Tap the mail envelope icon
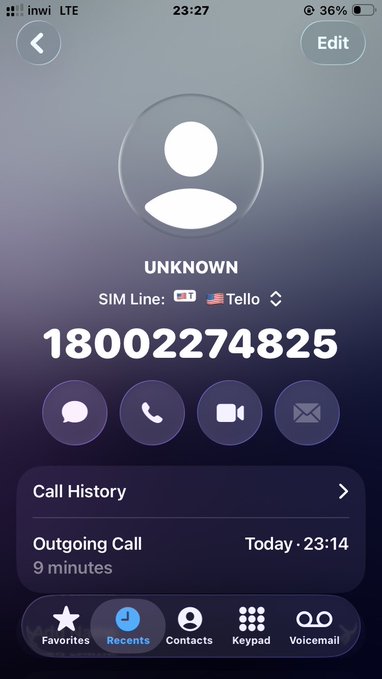 tap(307, 412)
